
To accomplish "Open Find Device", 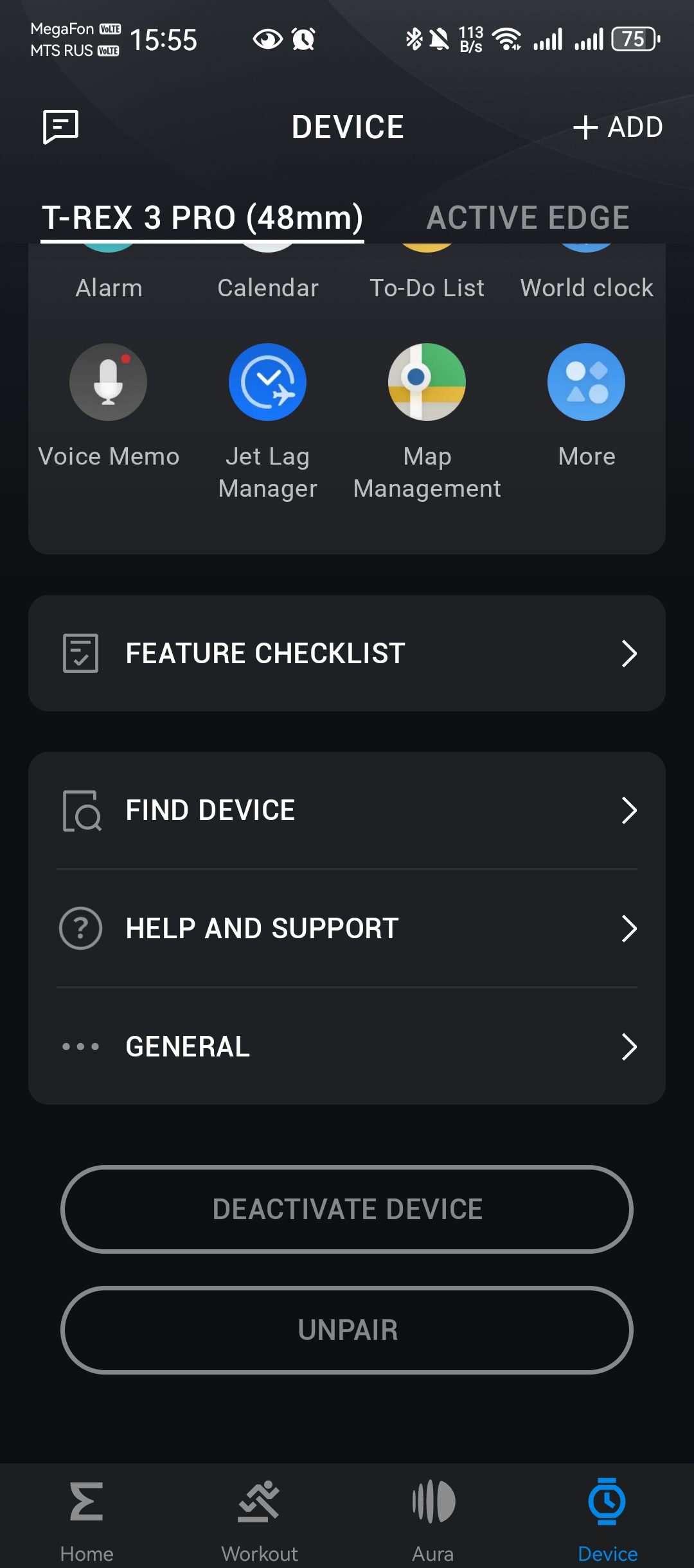I will pos(347,810).
